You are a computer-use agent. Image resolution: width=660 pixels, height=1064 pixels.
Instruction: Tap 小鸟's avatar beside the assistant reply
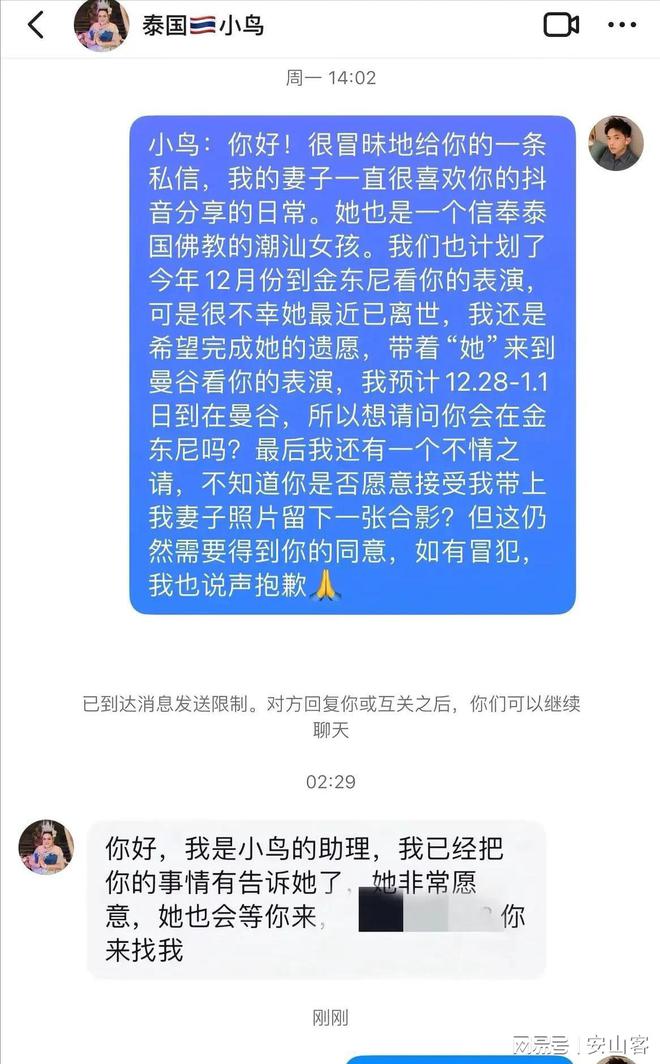46,847
